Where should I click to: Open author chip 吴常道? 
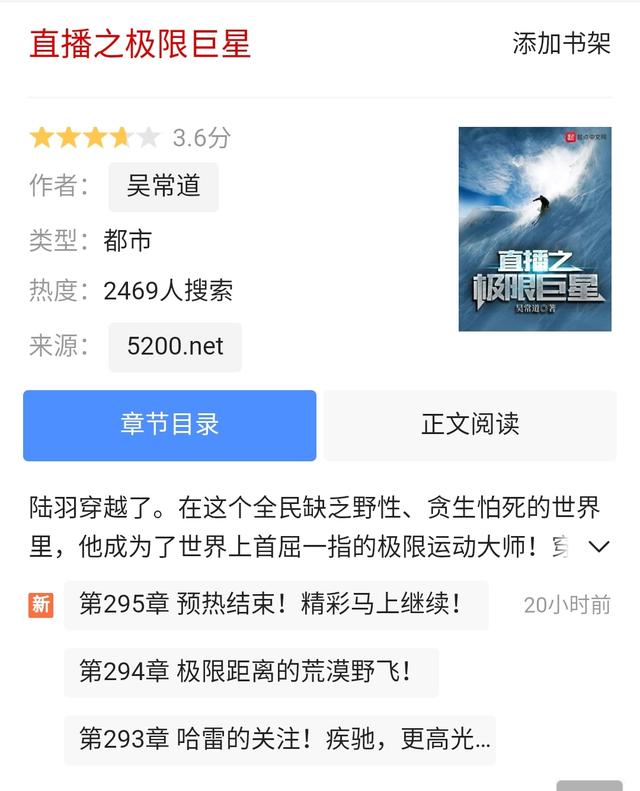[x=163, y=186]
